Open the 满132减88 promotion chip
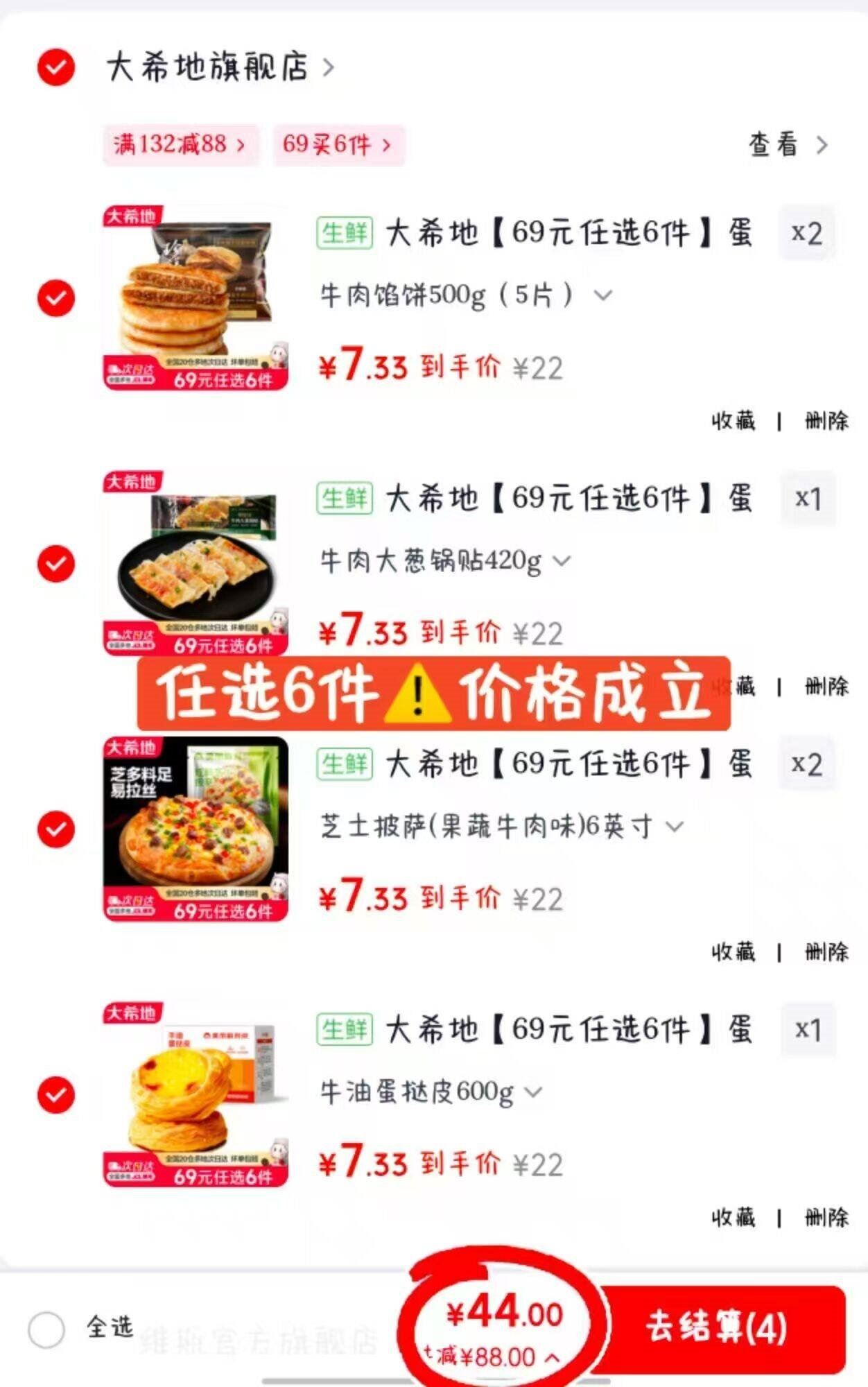Screen dimensions: 868x1387 [180, 145]
